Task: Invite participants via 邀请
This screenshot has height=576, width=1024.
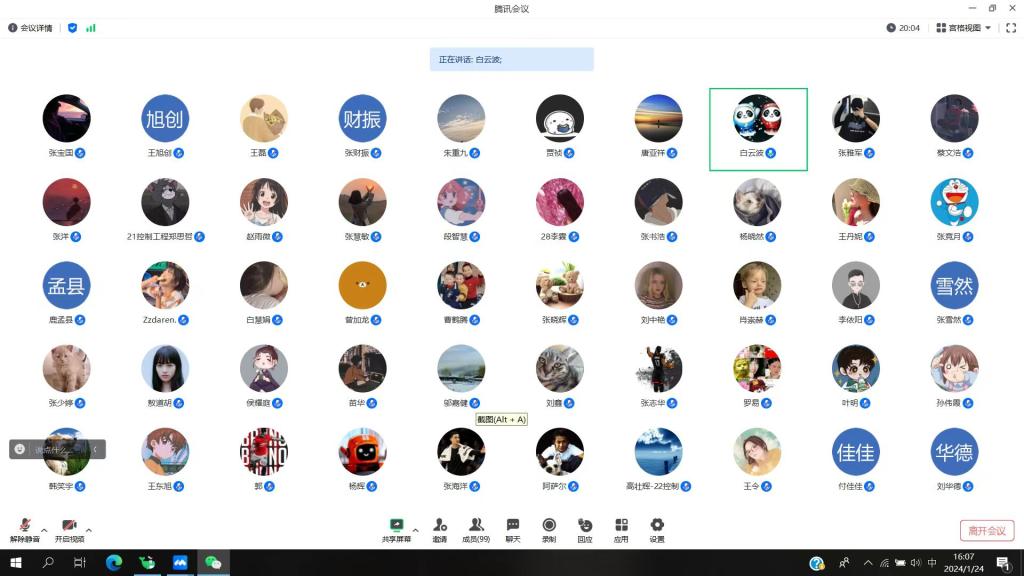Action: [440, 529]
